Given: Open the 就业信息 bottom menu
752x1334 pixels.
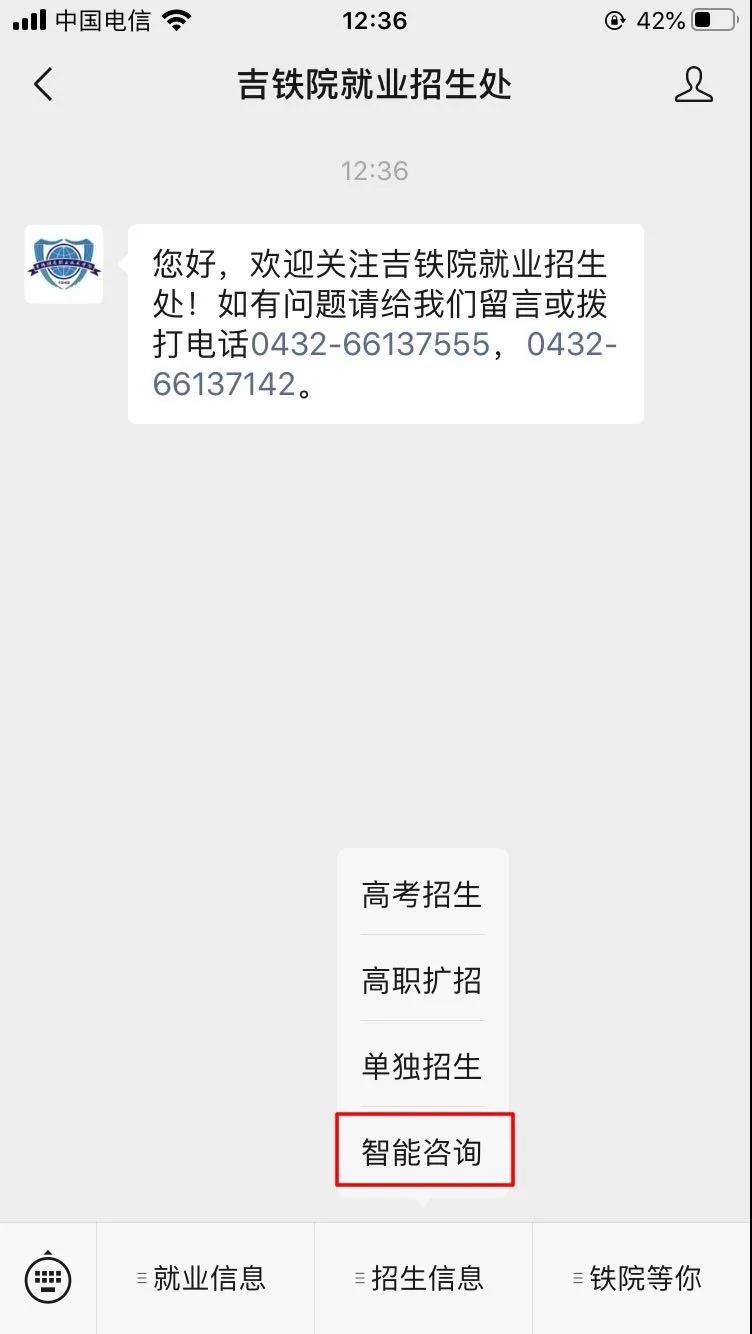Looking at the screenshot, I should coord(206,1277).
